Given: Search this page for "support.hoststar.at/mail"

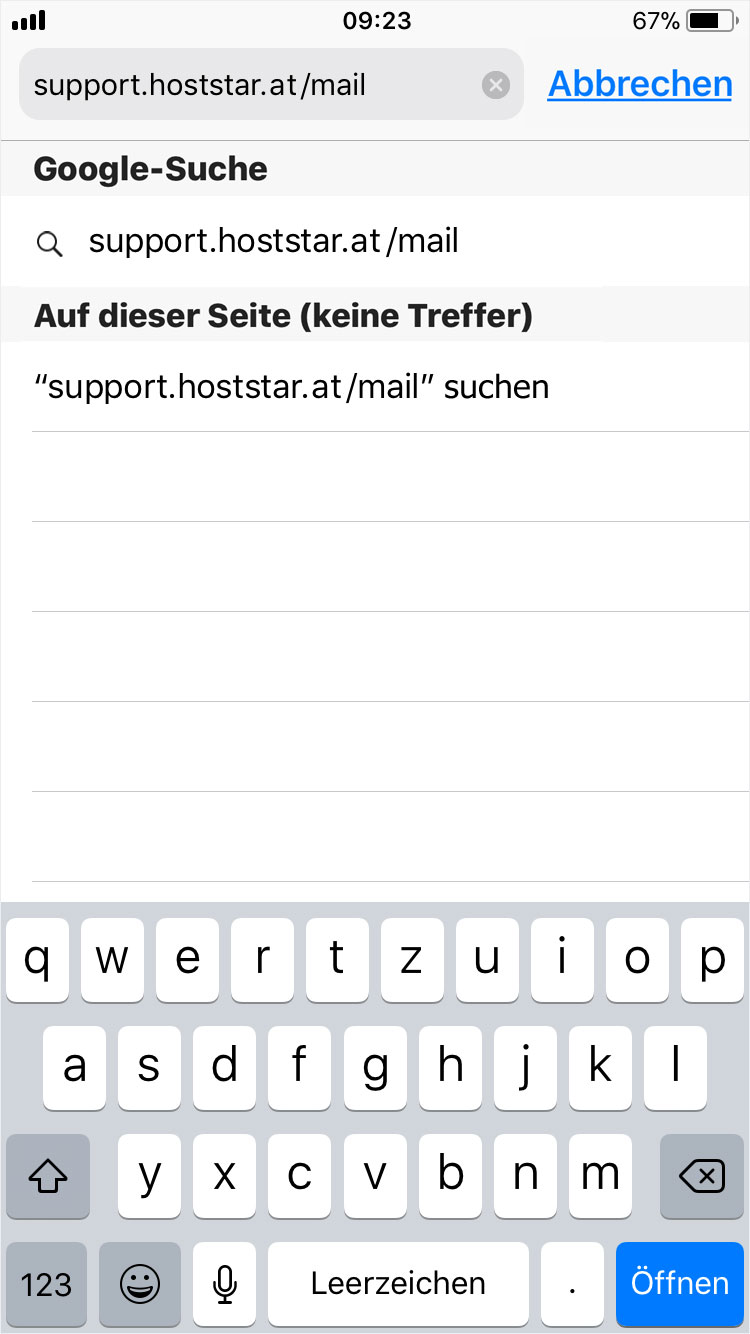Looking at the screenshot, I should tap(375, 387).
